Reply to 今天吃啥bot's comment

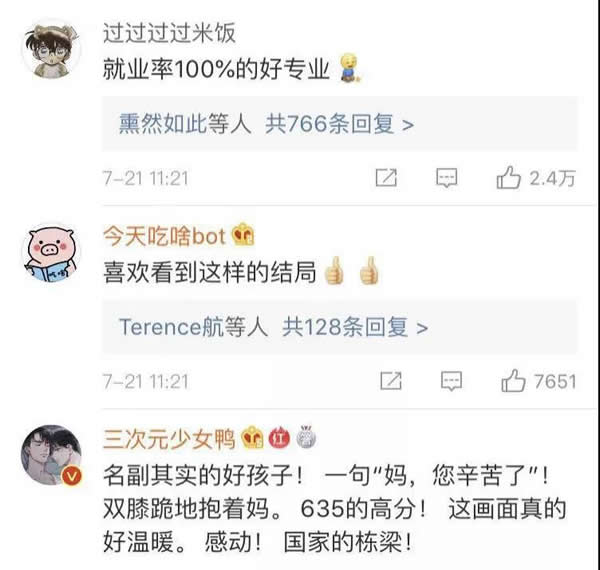click(453, 381)
